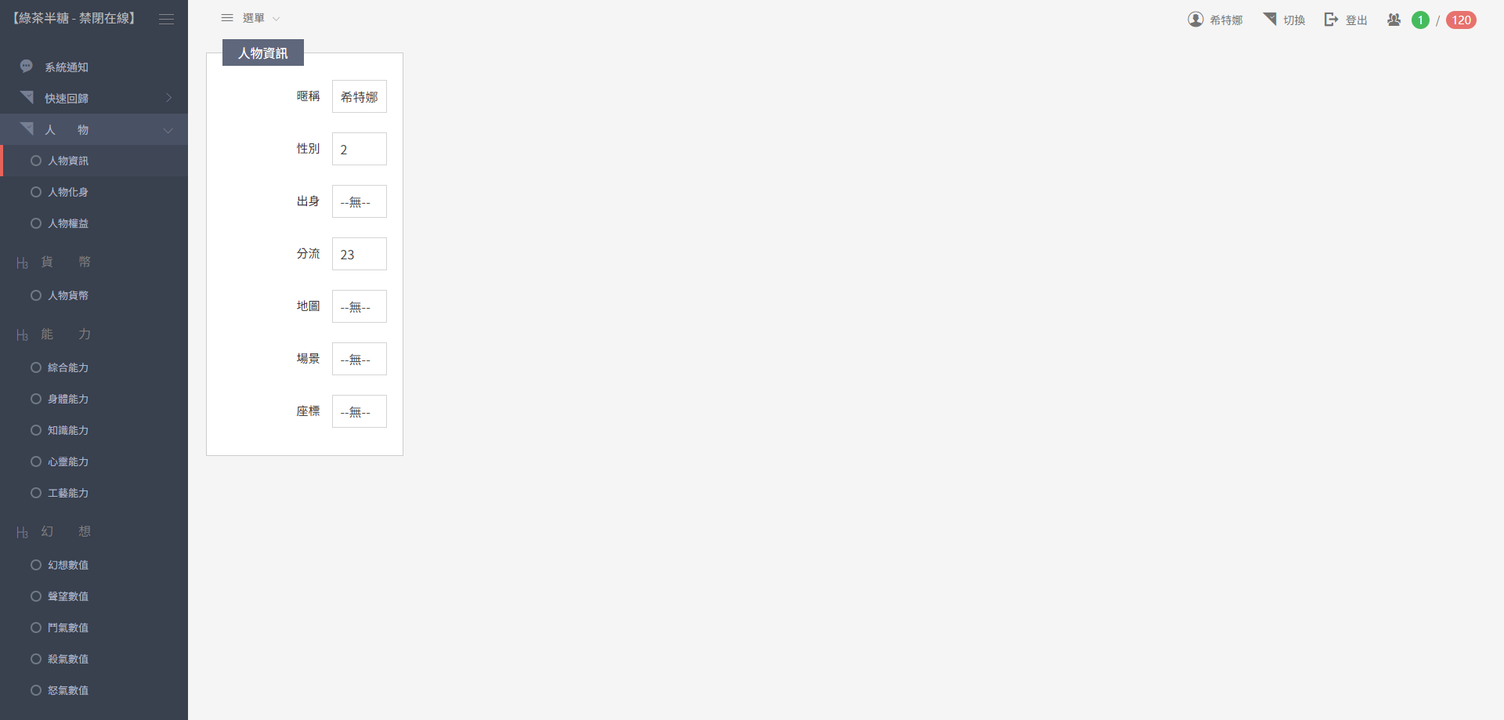This screenshot has height=720, width=1504.
Task: Open the online users icon
Action: click(1394, 19)
